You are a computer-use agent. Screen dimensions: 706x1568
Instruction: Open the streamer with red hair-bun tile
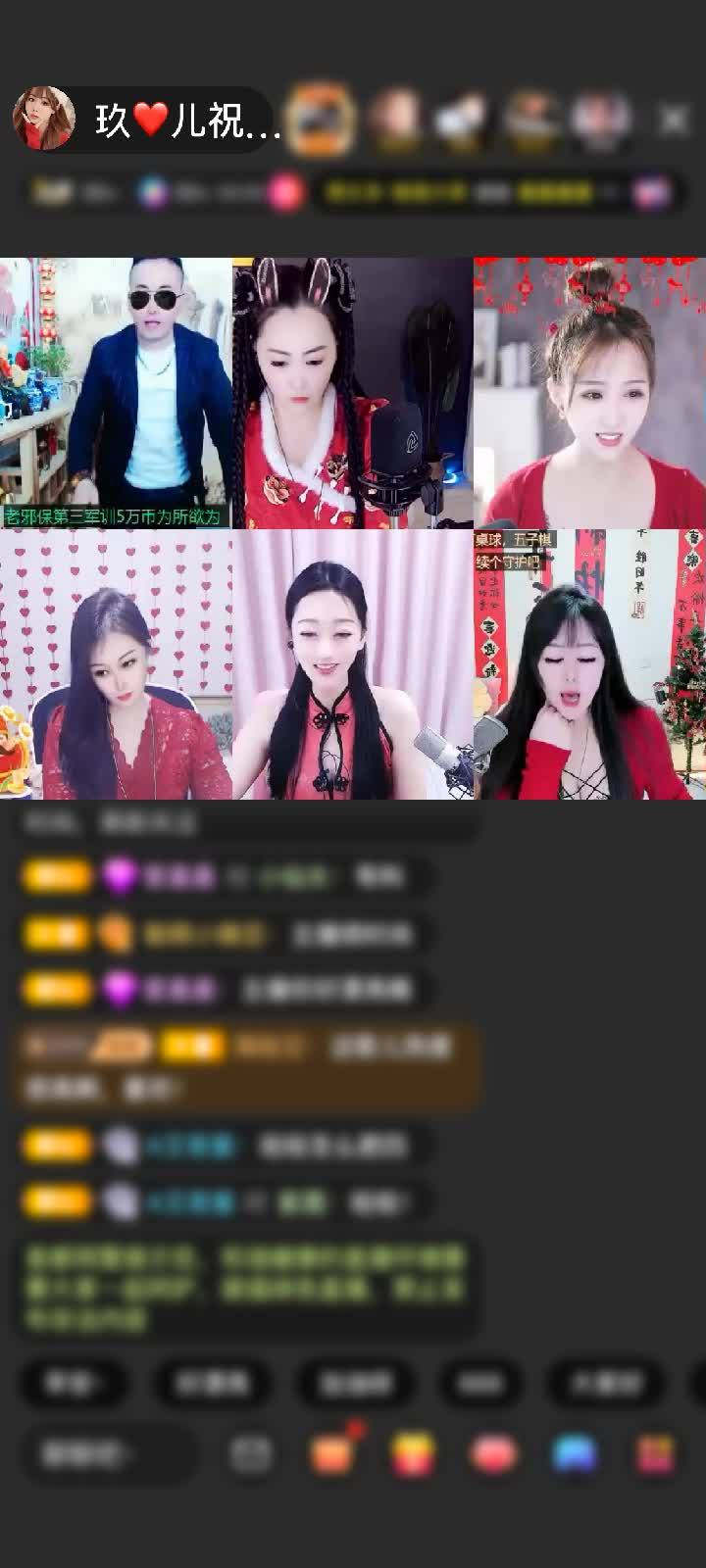pyautogui.click(x=589, y=392)
